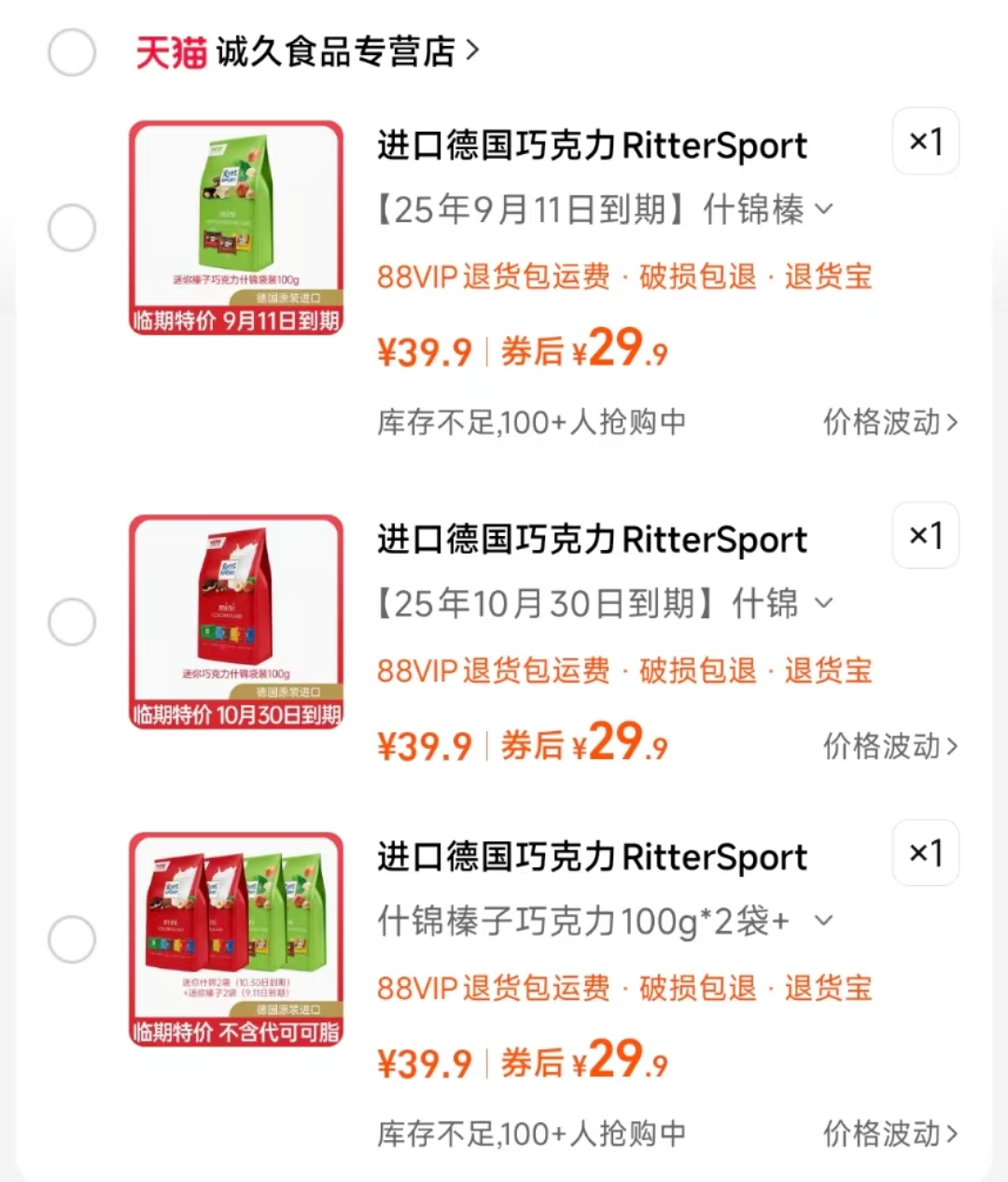Screen dimensions: 1008x1182
Task: Open the SKU selector on the 10月30日 item
Action: [x=822, y=603]
